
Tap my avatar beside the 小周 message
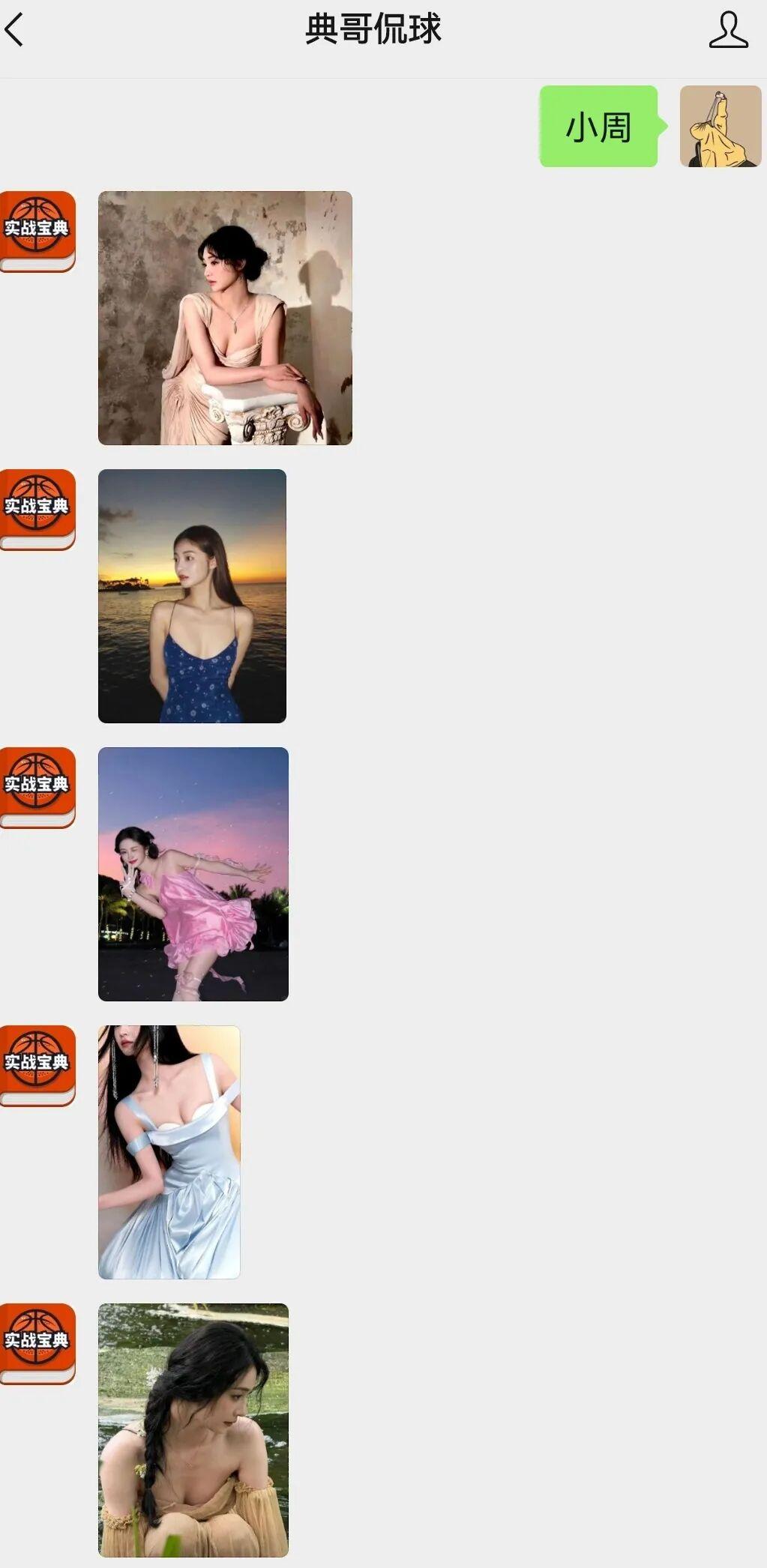pos(720,126)
